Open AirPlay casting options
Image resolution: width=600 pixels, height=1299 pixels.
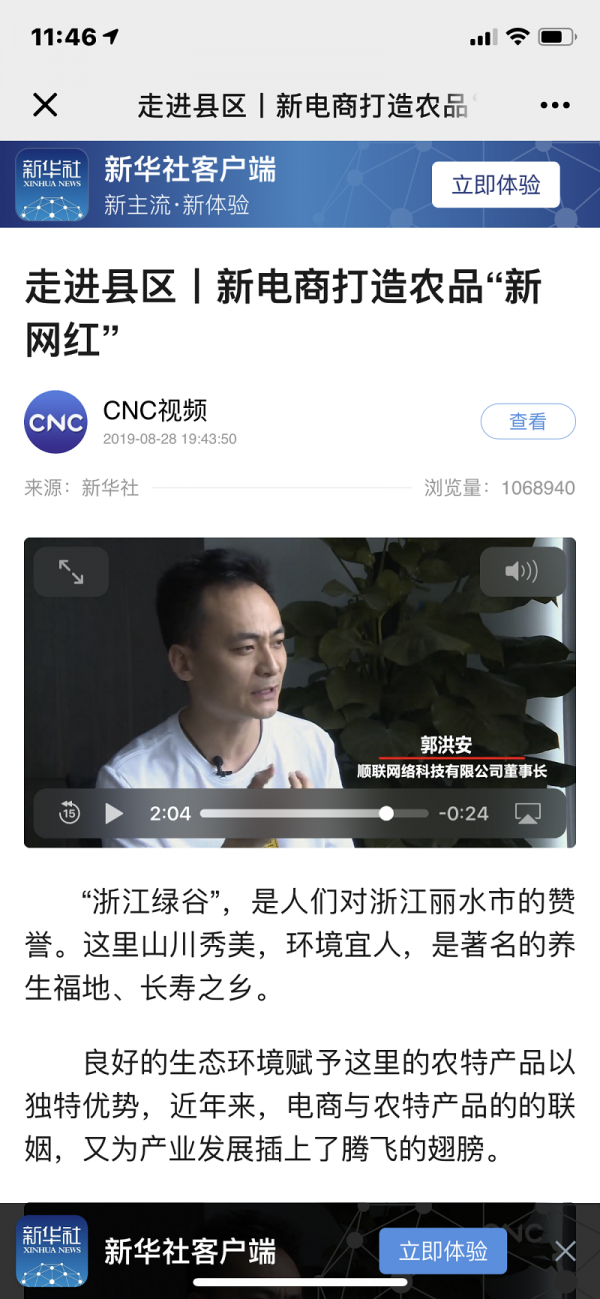pos(526,813)
